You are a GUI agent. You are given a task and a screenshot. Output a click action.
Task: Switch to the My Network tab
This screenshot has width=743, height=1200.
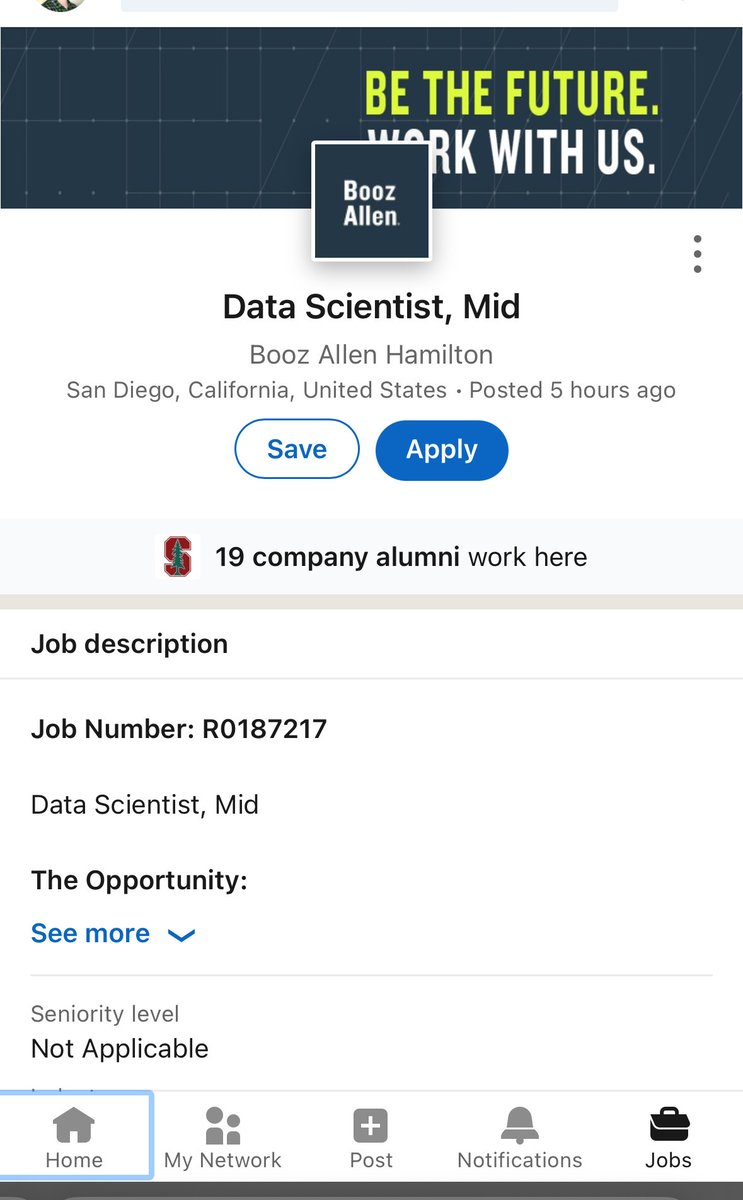pos(222,1138)
